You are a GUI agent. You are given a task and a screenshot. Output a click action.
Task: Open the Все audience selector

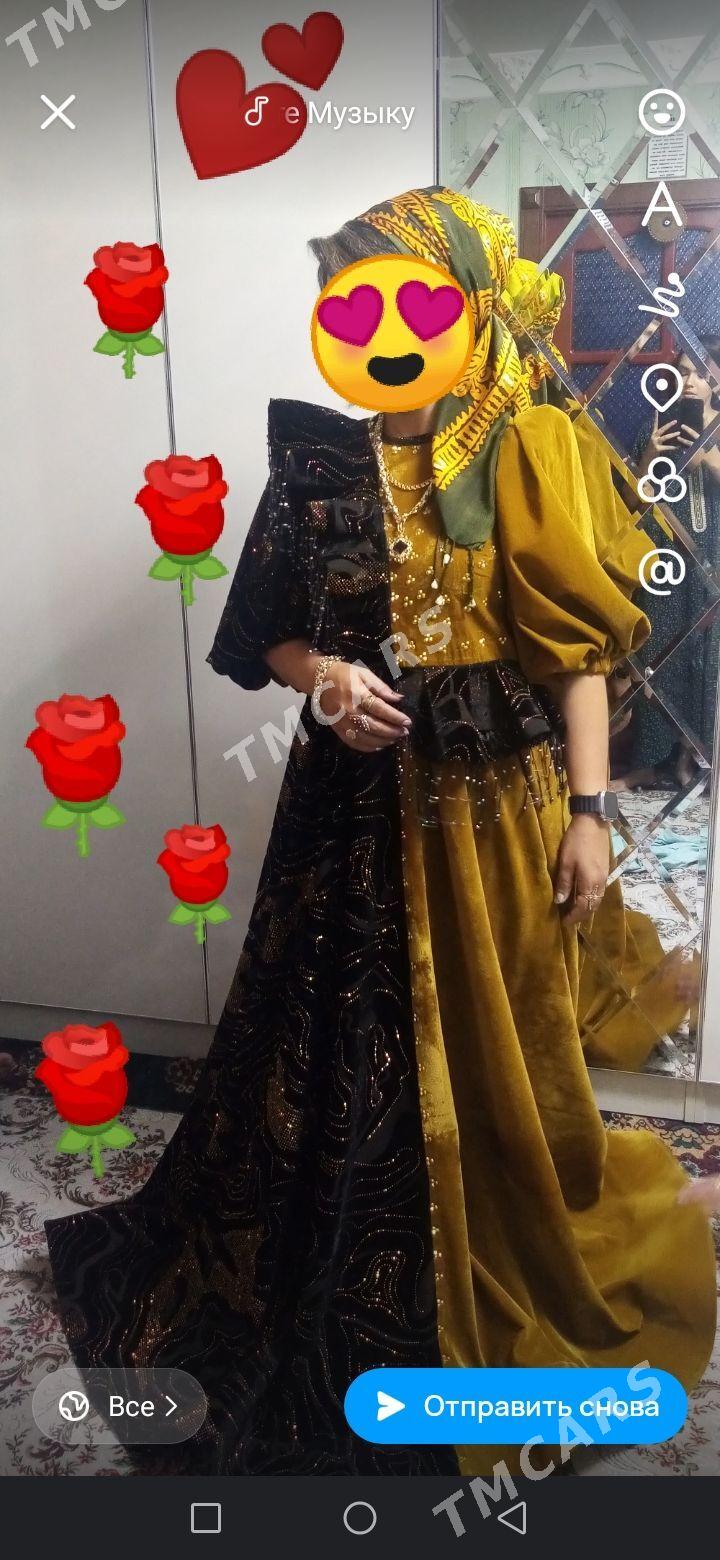click(120, 1406)
